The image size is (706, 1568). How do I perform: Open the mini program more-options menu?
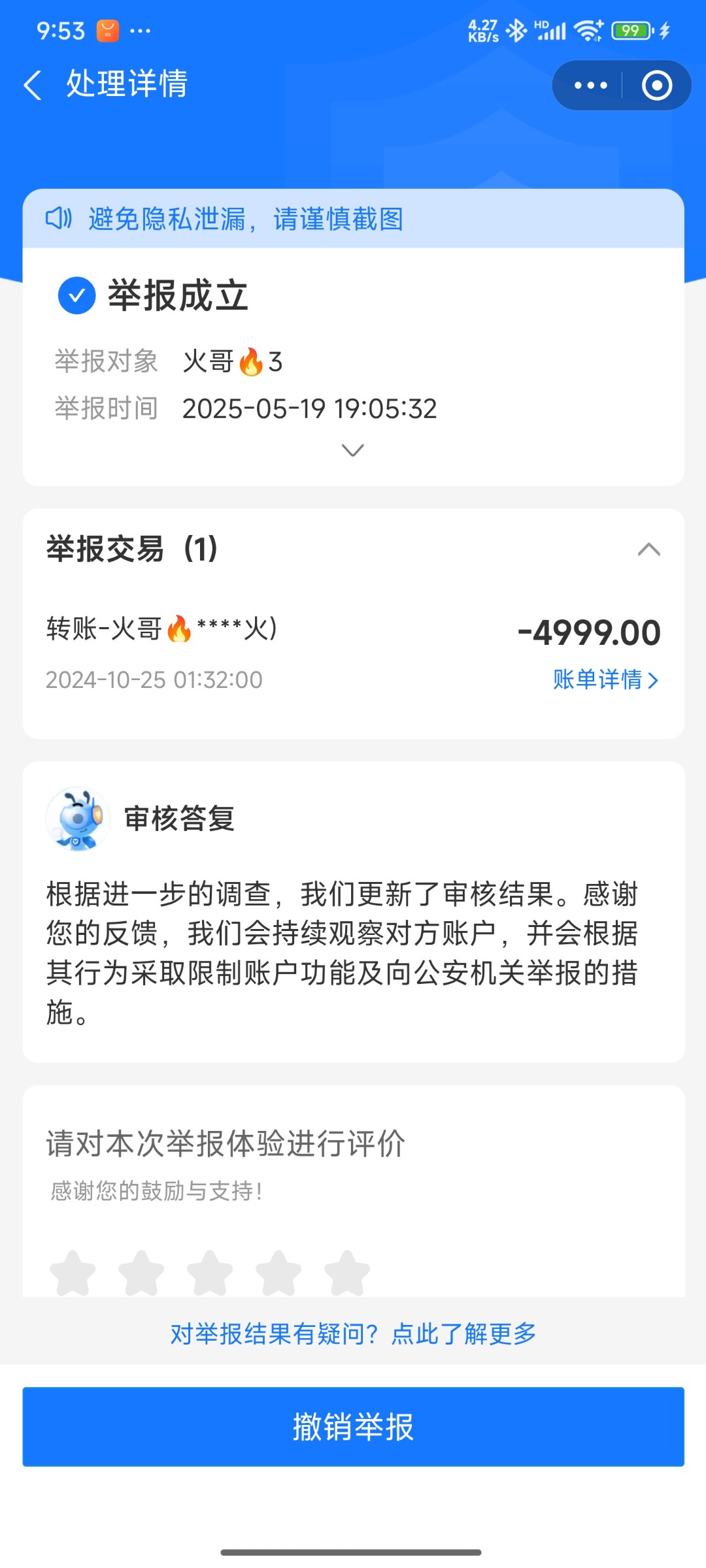click(x=590, y=85)
